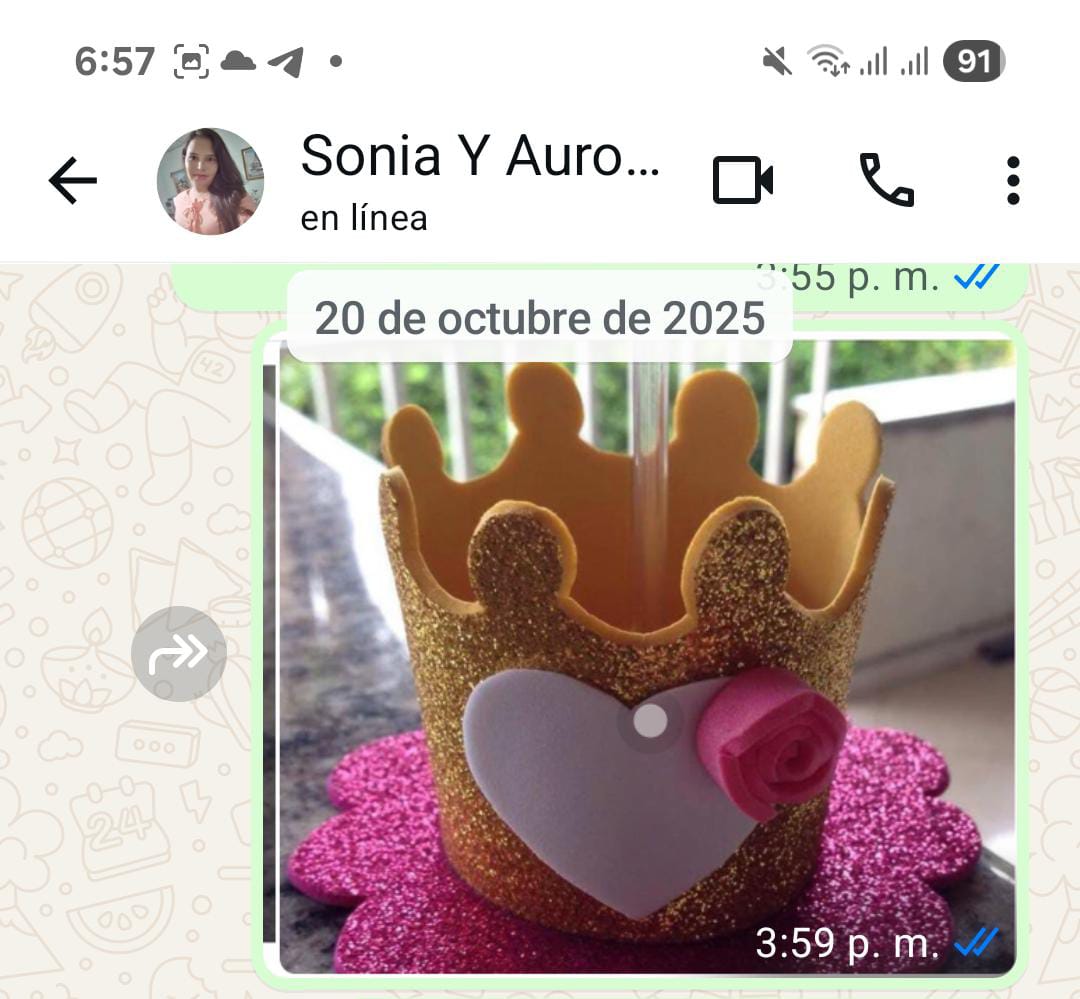
Task: Start a video call
Action: [742, 181]
